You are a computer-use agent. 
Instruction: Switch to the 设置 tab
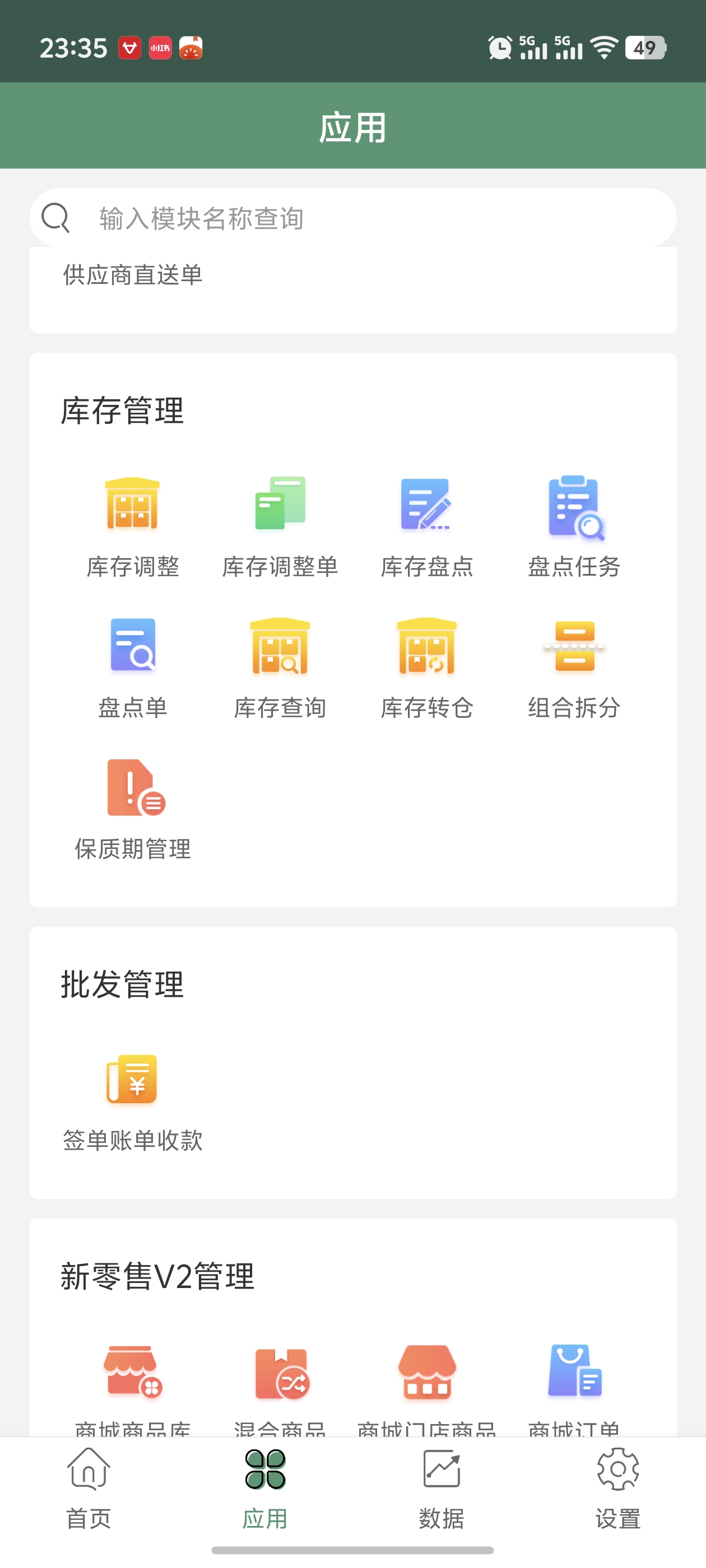point(617,1489)
